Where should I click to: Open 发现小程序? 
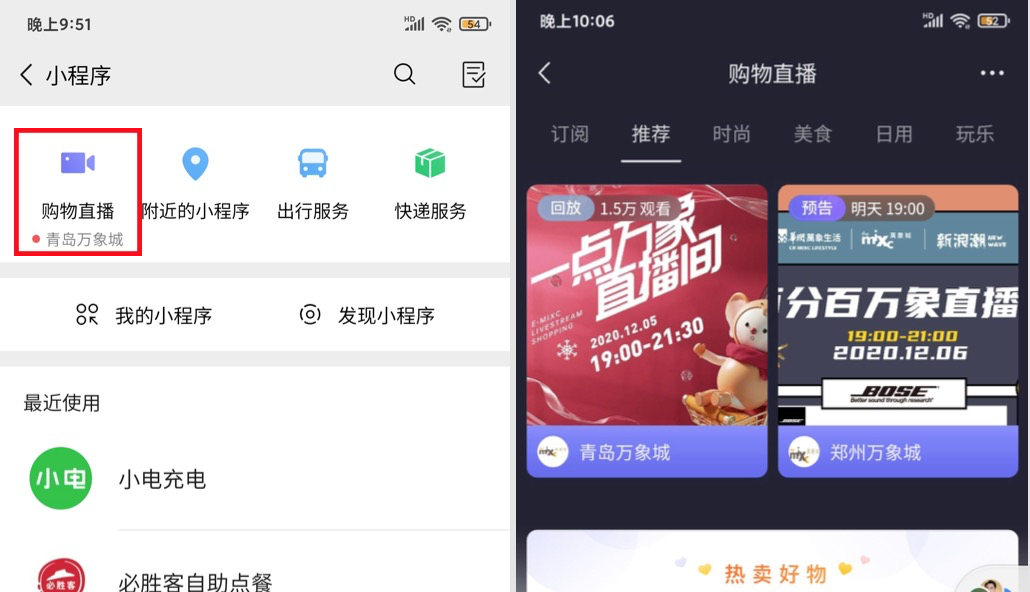367,315
